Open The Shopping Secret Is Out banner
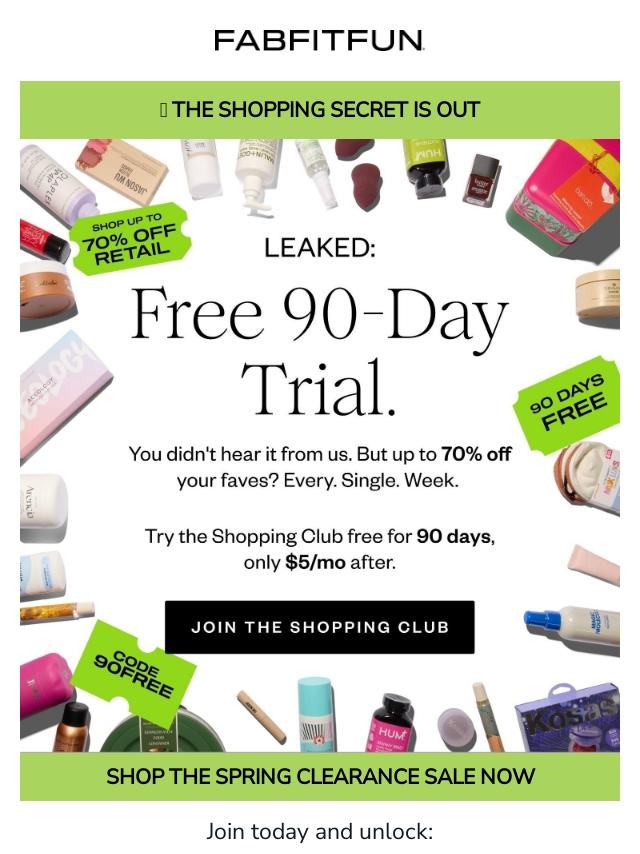Screen dimensions: 640x854 click(x=320, y=109)
